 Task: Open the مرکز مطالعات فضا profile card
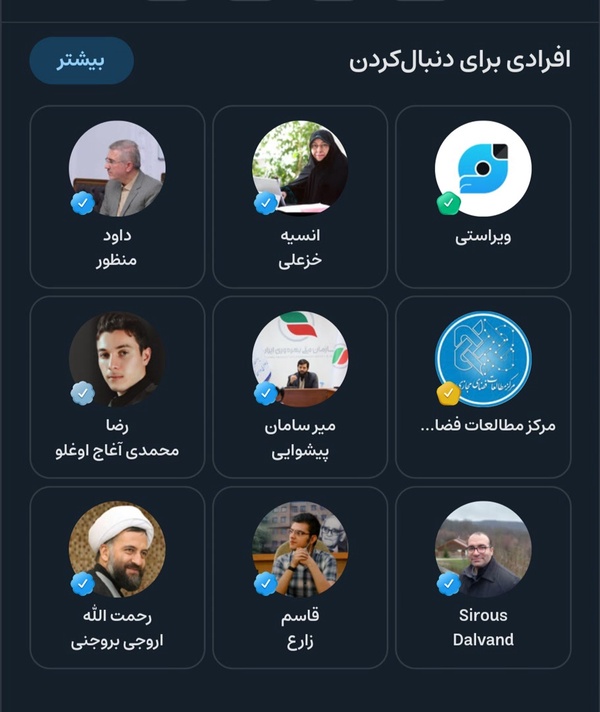(x=483, y=387)
